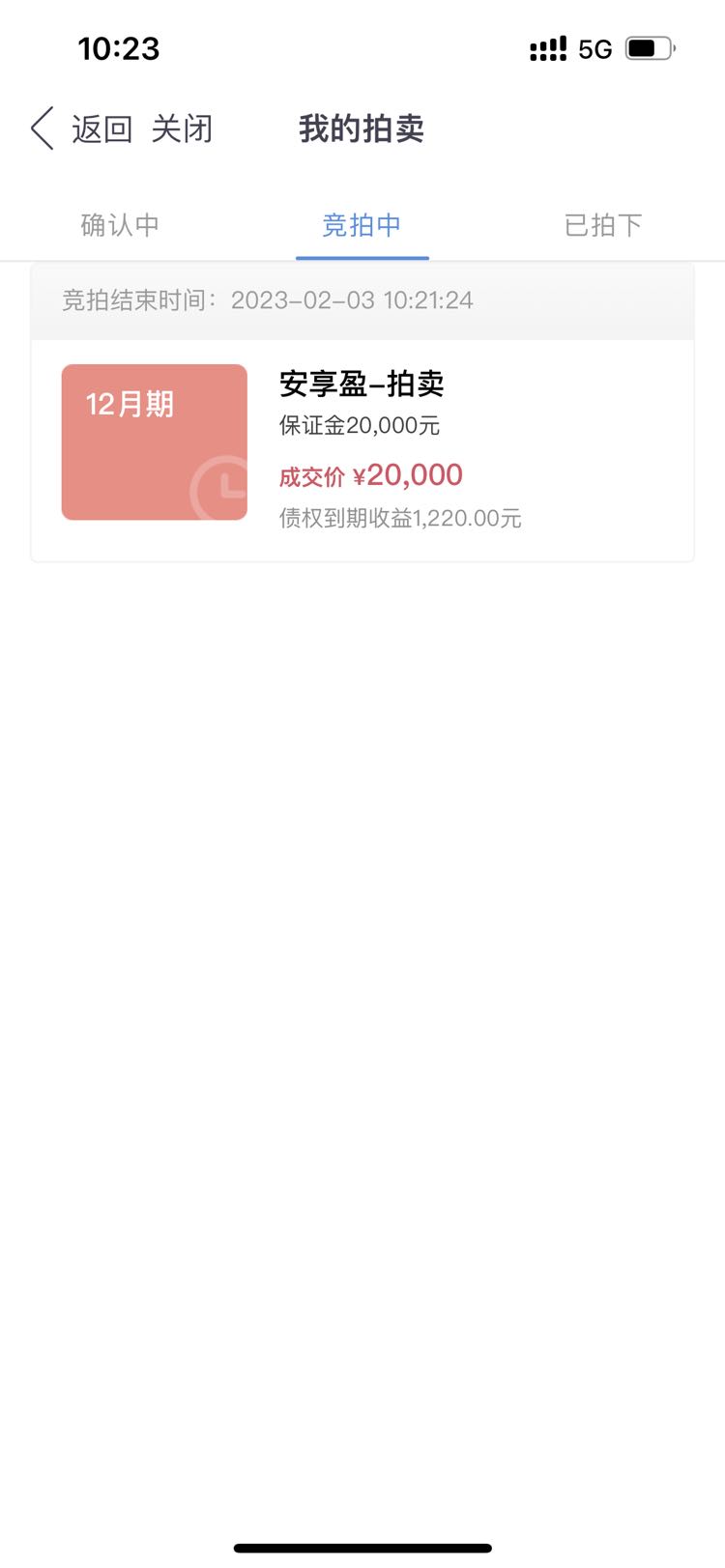Tap 关闭 to close the page
The height and width of the screenshot is (1568, 725).
pyautogui.click(x=182, y=128)
